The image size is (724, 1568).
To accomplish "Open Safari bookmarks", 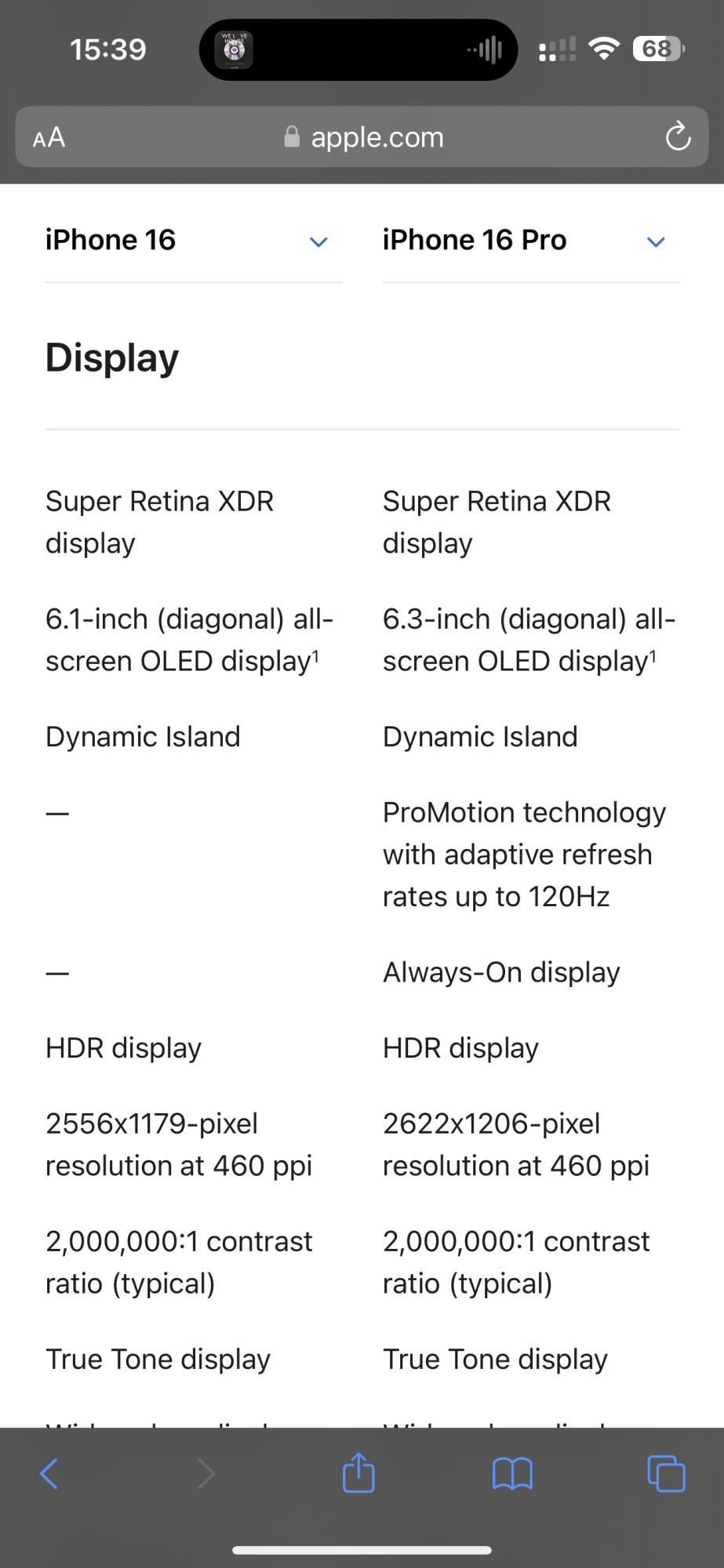I will click(x=512, y=1474).
